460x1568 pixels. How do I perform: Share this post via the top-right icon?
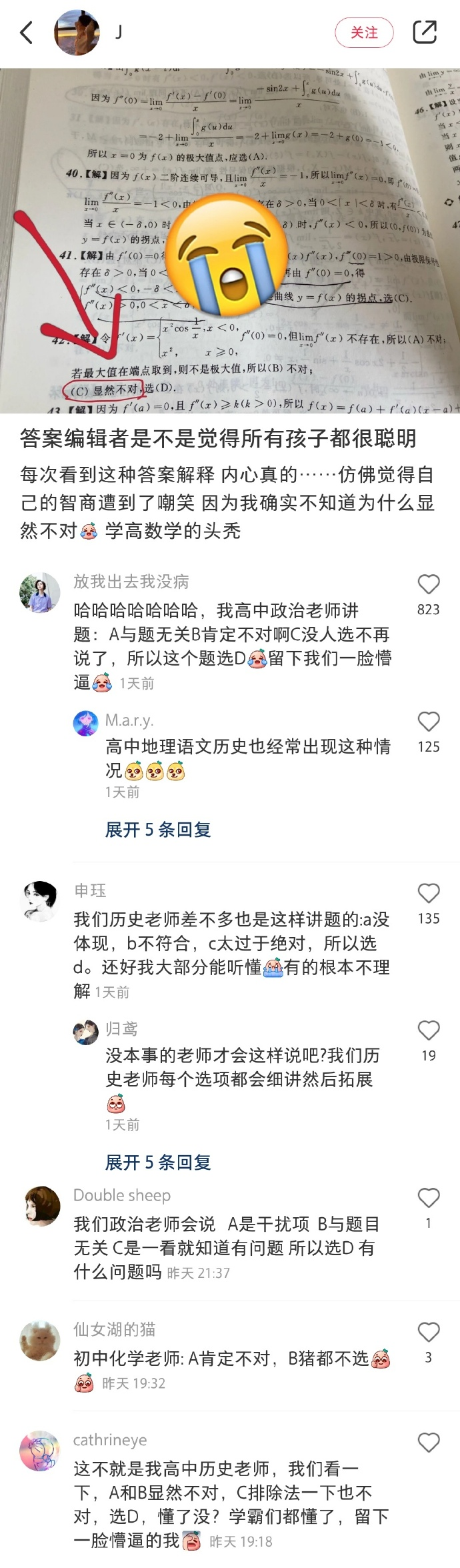click(425, 32)
